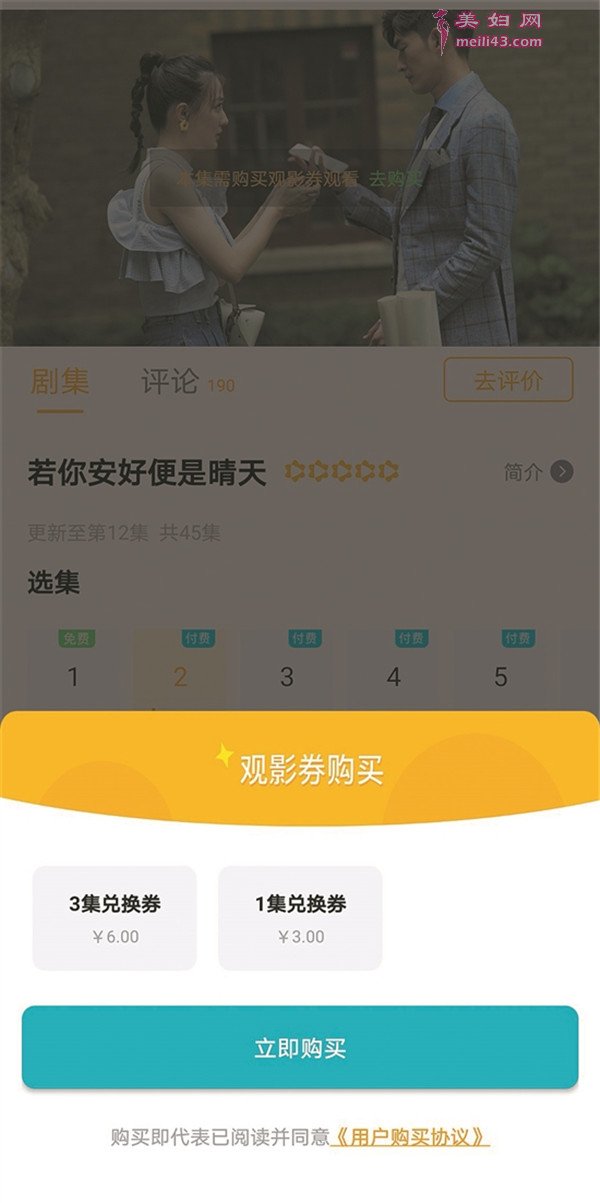Open the 用户购买协议 link
Image resolution: width=600 pixels, height=1203 pixels.
click(410, 1138)
